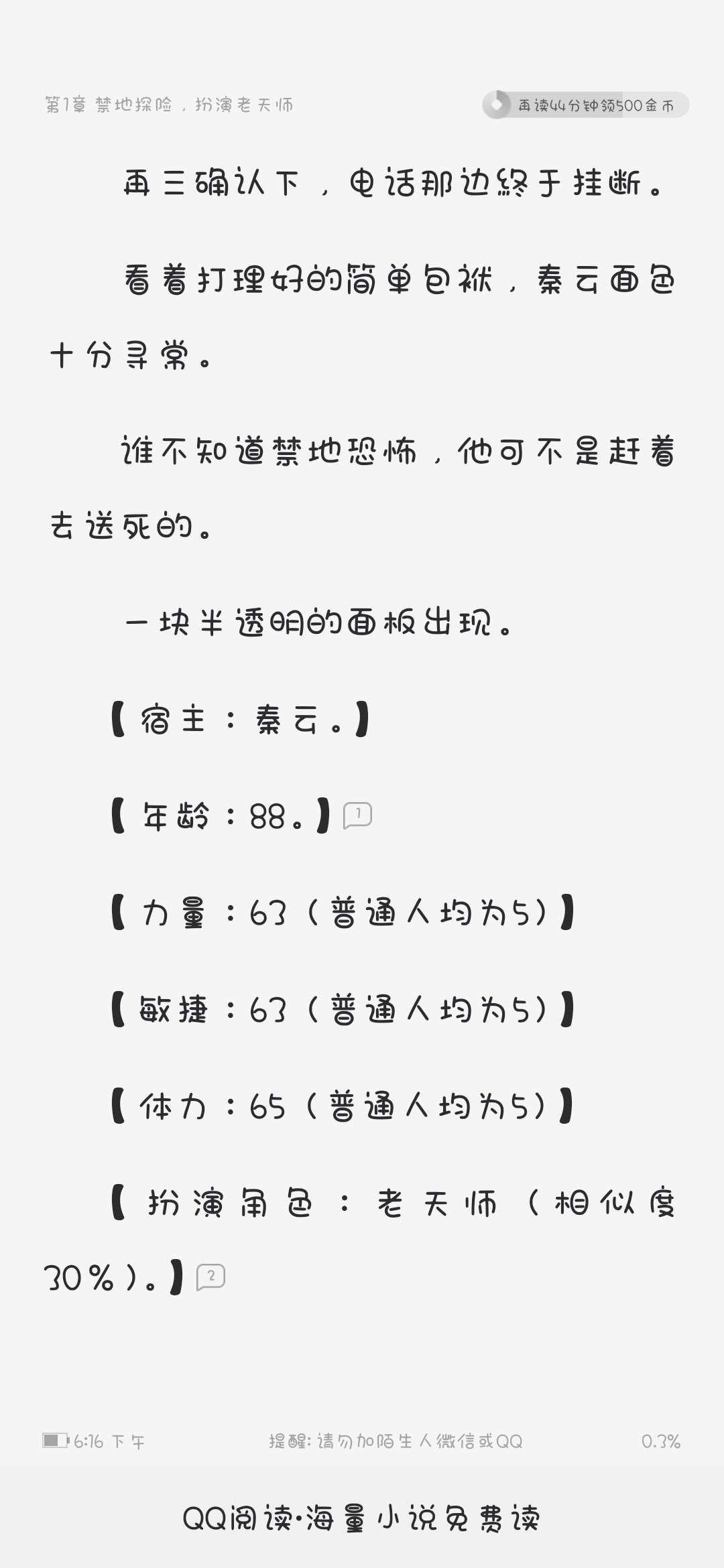
Task: Open comment bubble 2 after 相似度30%
Action: (x=210, y=1277)
